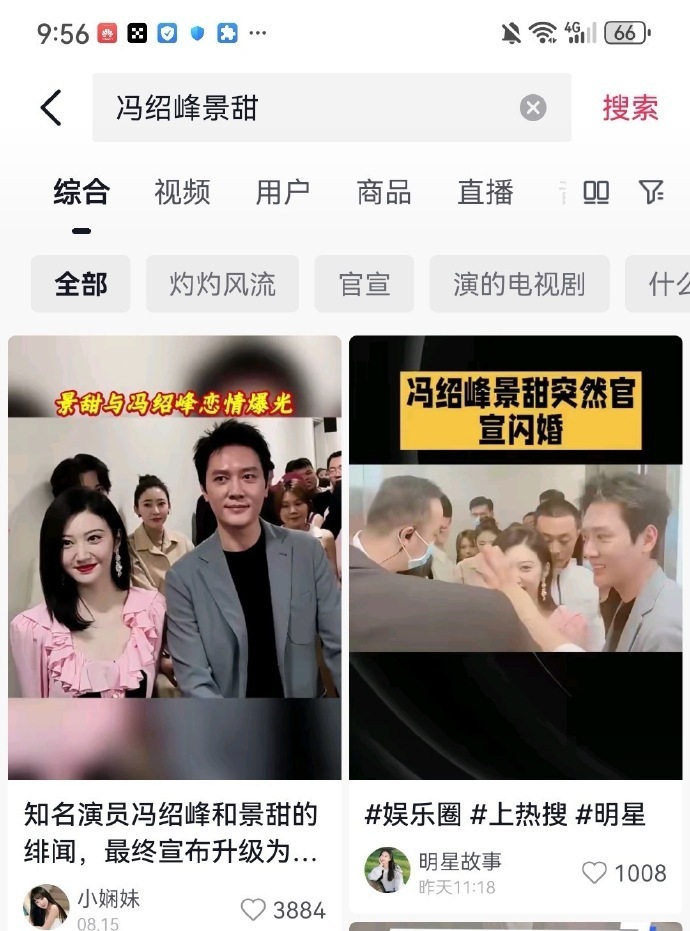Screen dimensions: 690x931
Task: Toggle the single-column layout icon
Action: coord(596,192)
